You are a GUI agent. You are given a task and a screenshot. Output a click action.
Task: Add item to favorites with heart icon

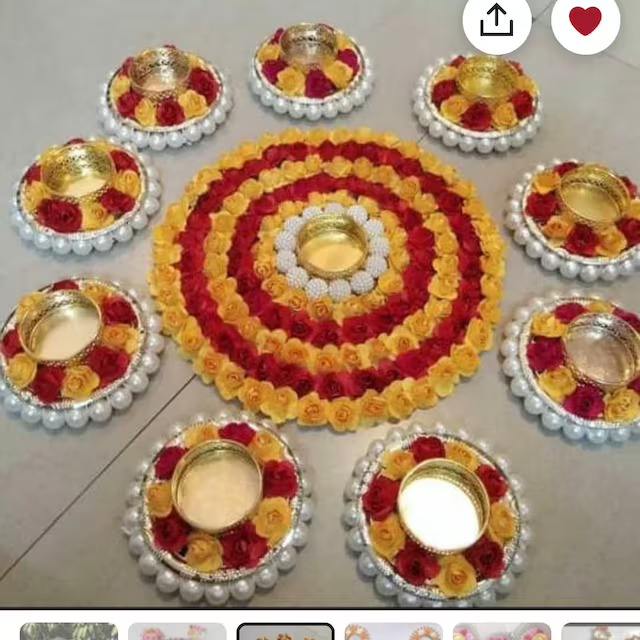point(585,20)
